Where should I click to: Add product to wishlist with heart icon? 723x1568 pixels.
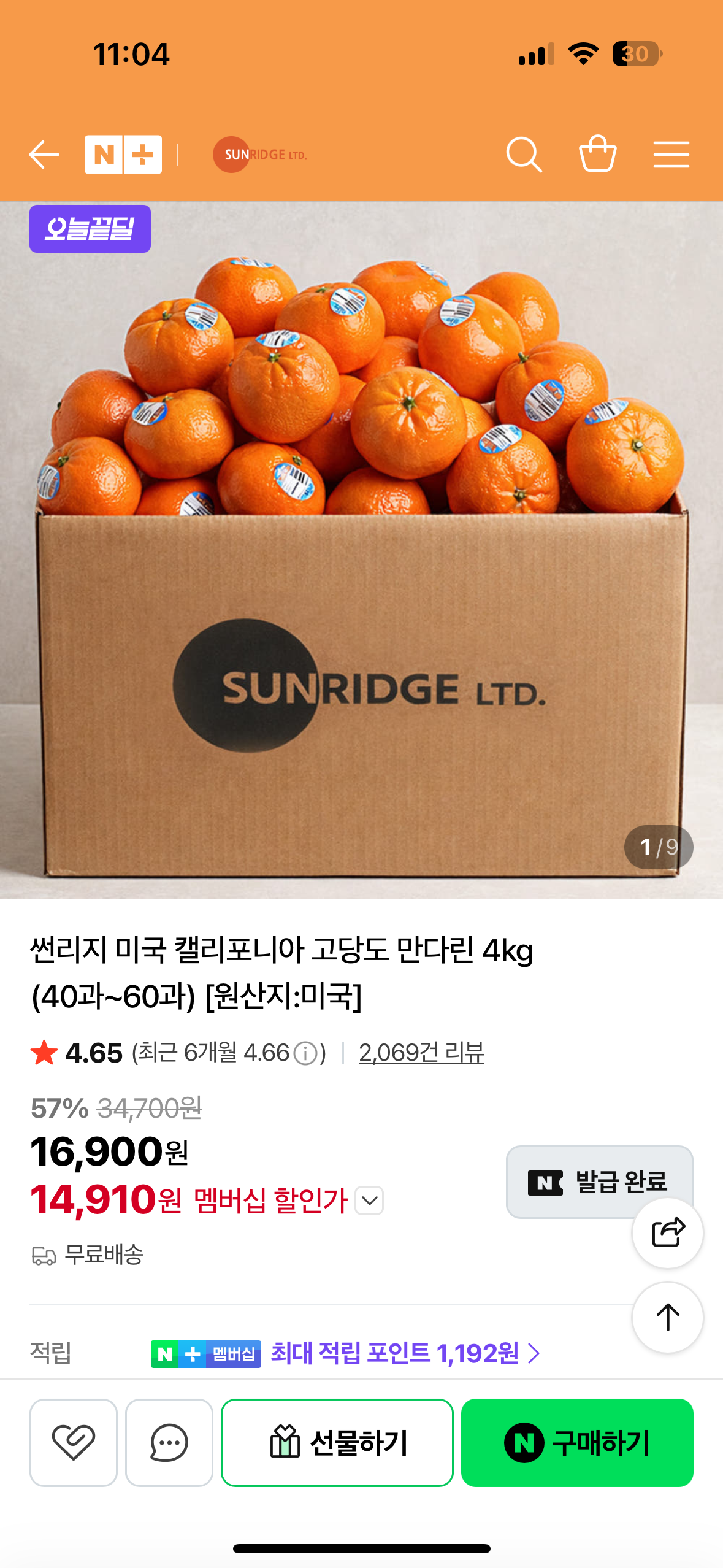click(73, 1442)
